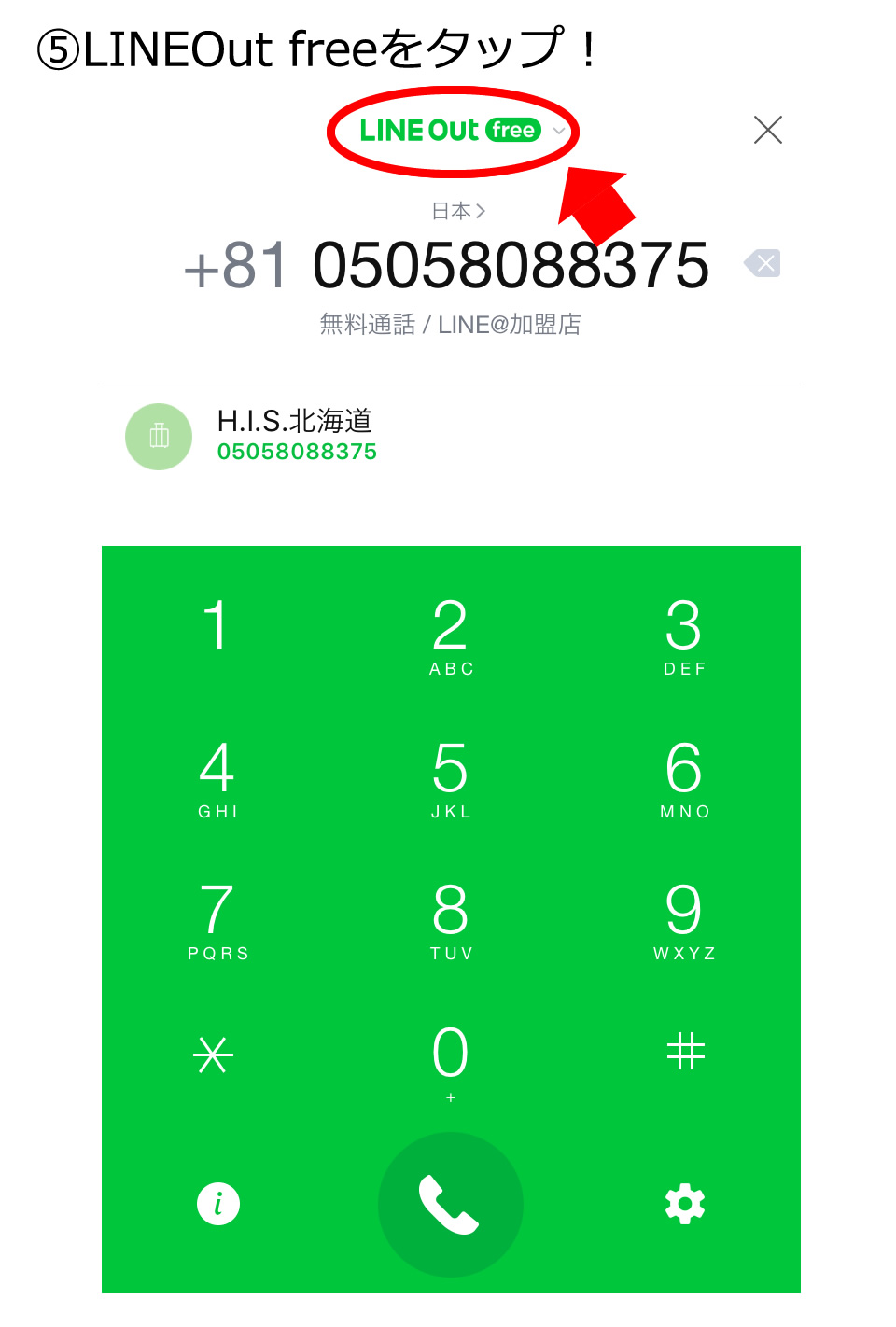The image size is (896, 1327).
Task: Enter the hash key
Action: point(685,1053)
